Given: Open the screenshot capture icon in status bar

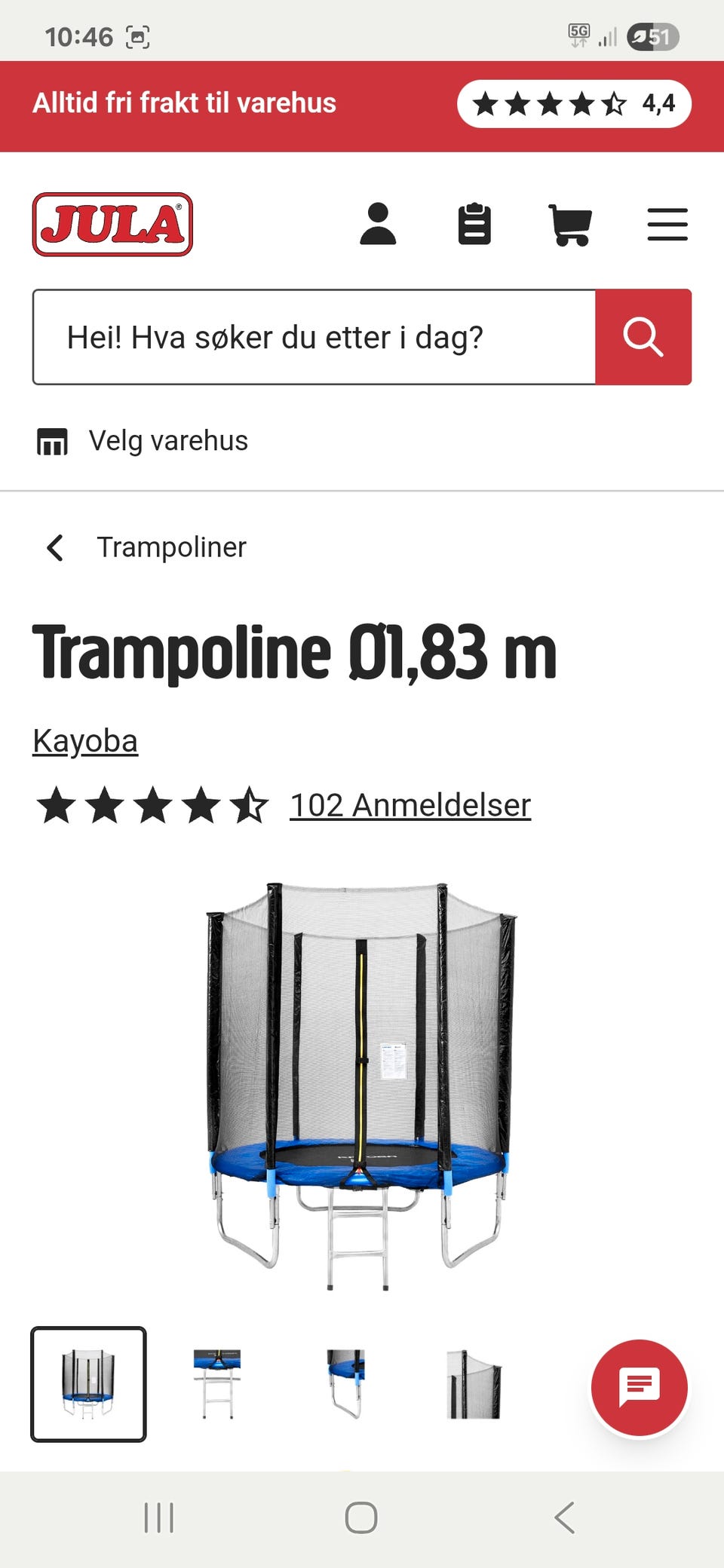Looking at the screenshot, I should click(137, 35).
